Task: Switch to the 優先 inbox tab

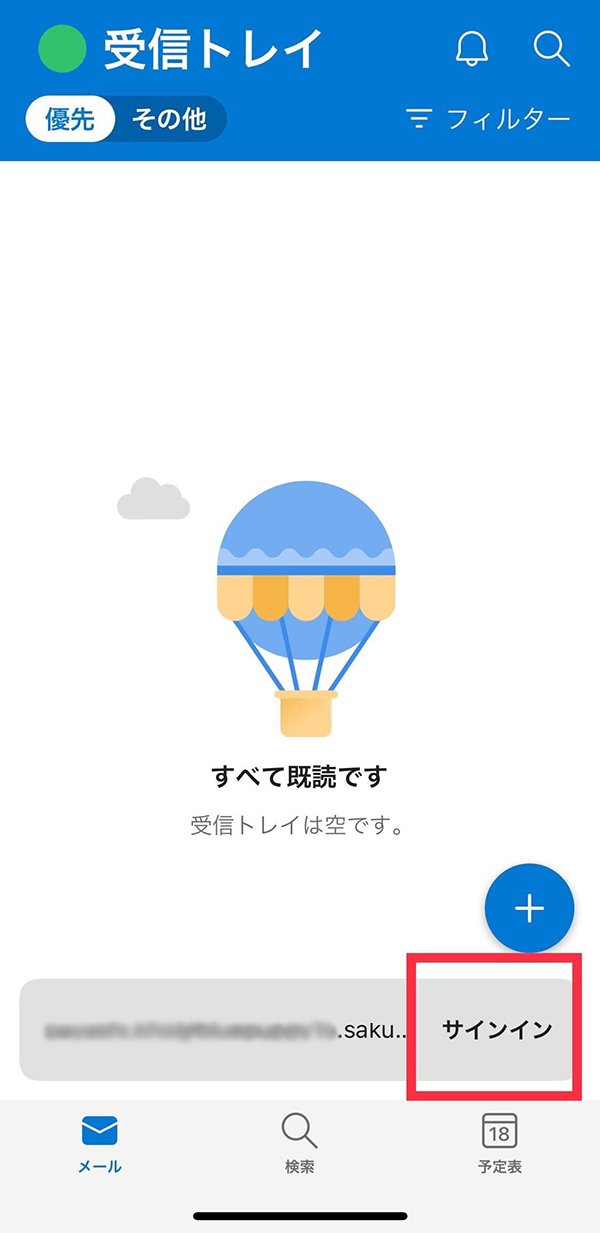Action: [x=70, y=120]
